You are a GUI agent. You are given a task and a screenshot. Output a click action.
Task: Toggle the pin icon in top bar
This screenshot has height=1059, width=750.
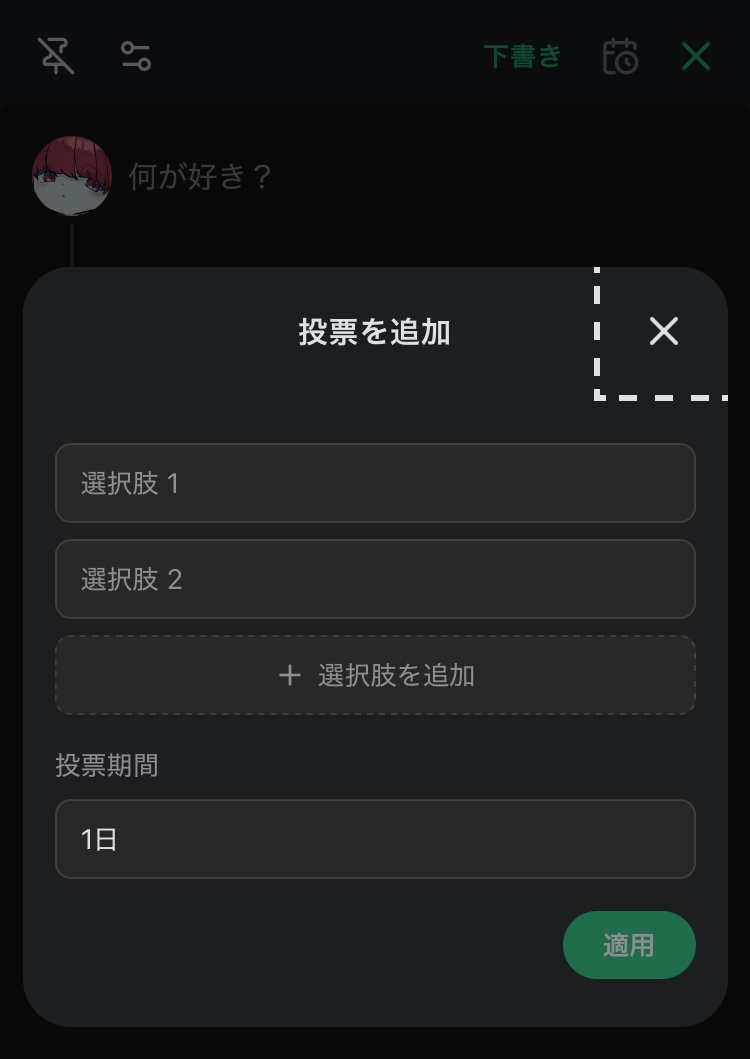tap(56, 56)
